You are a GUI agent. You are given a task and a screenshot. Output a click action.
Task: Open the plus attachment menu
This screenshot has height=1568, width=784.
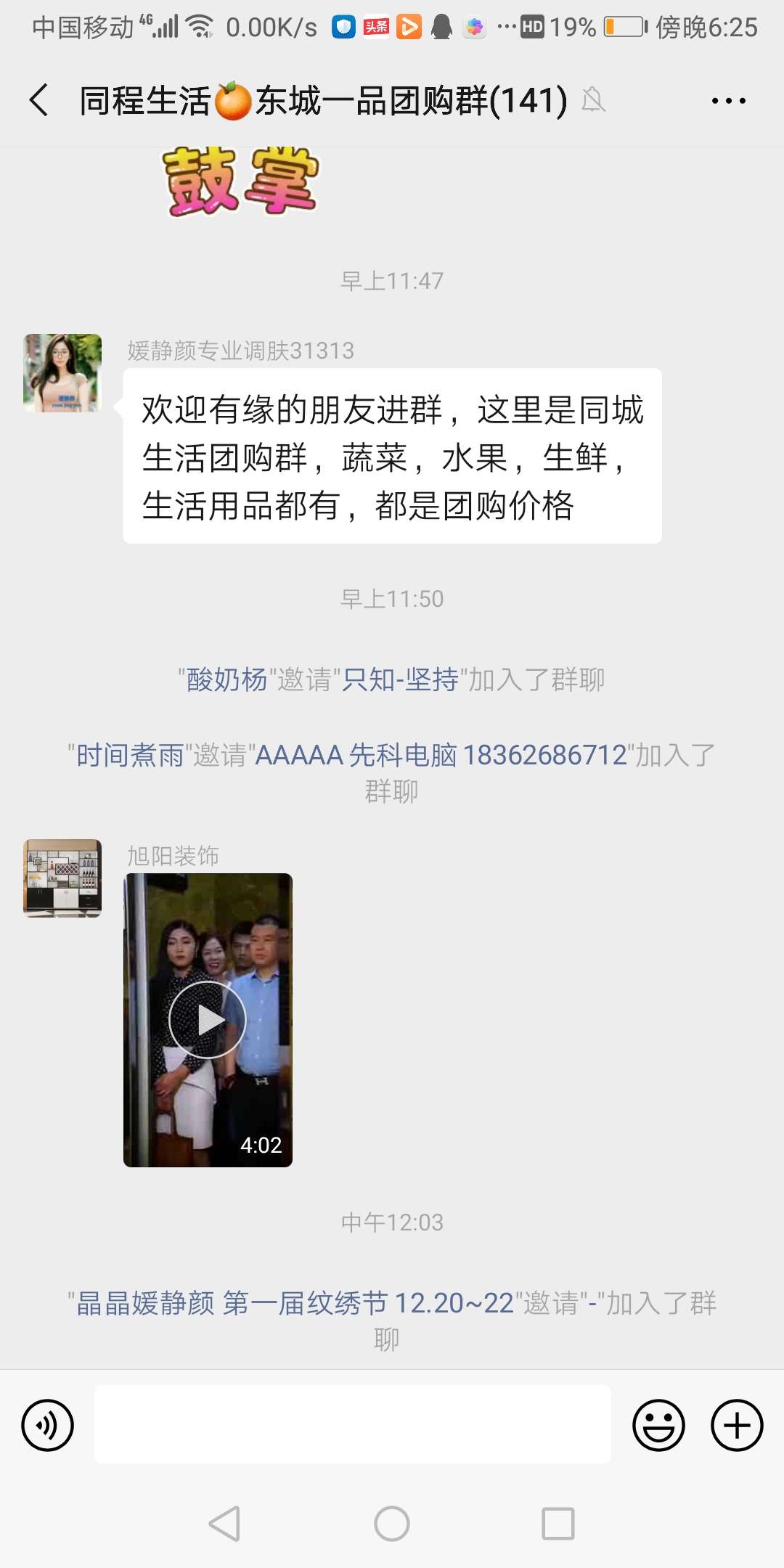(x=737, y=1425)
